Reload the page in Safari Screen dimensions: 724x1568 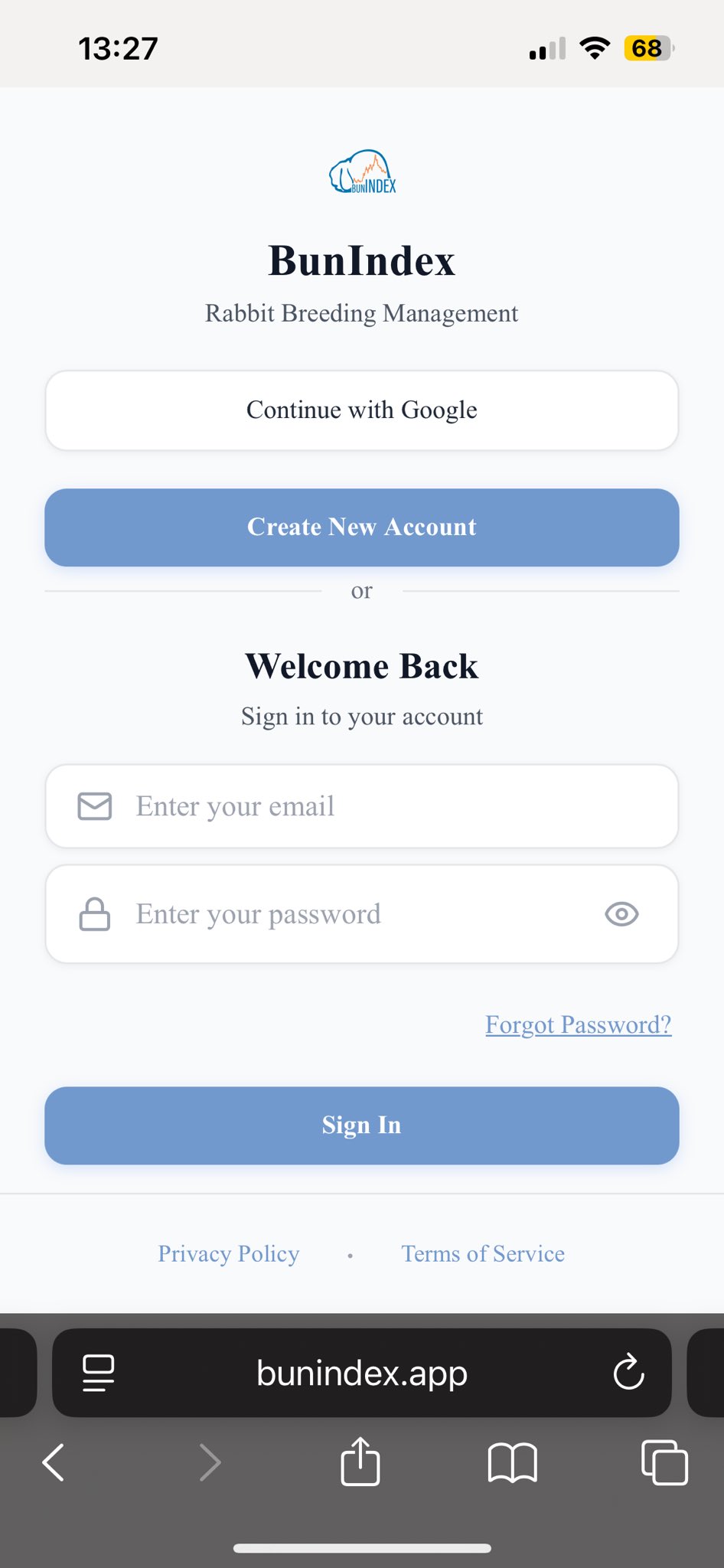pos(628,1373)
